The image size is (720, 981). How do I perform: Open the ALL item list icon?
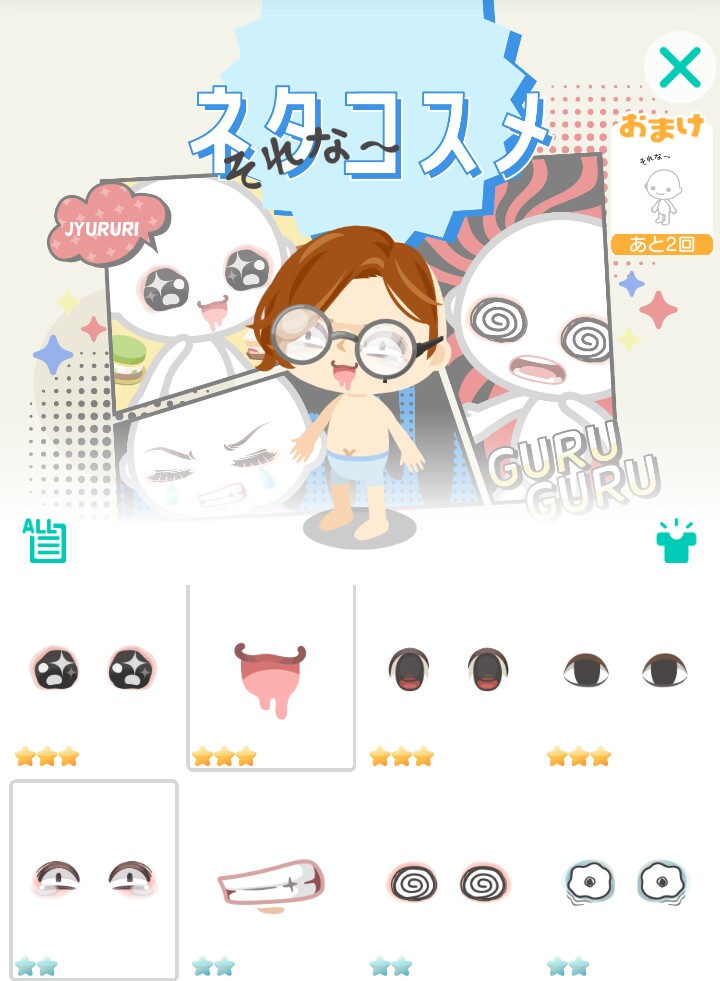(x=45, y=540)
